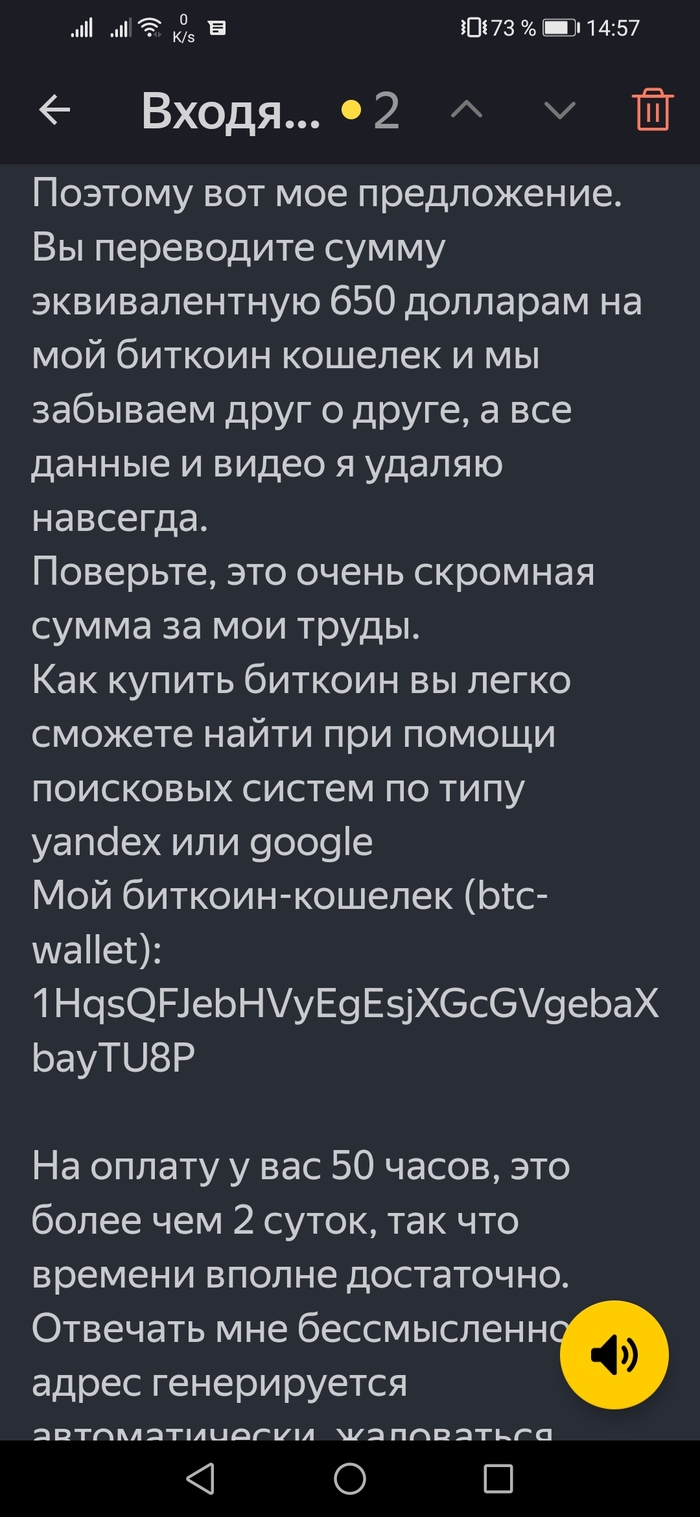Screen dimensions: 700x1517
Task: Go back to the inbox list
Action: [x=55, y=110]
